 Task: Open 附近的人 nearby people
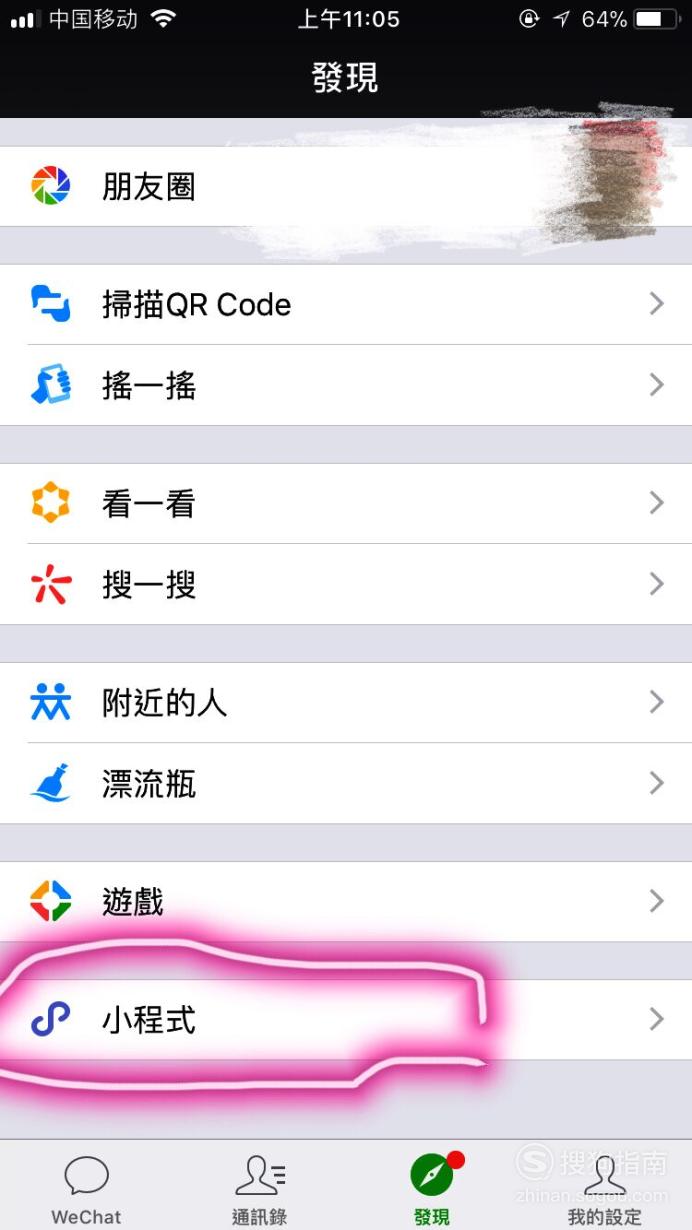pyautogui.click(x=346, y=703)
